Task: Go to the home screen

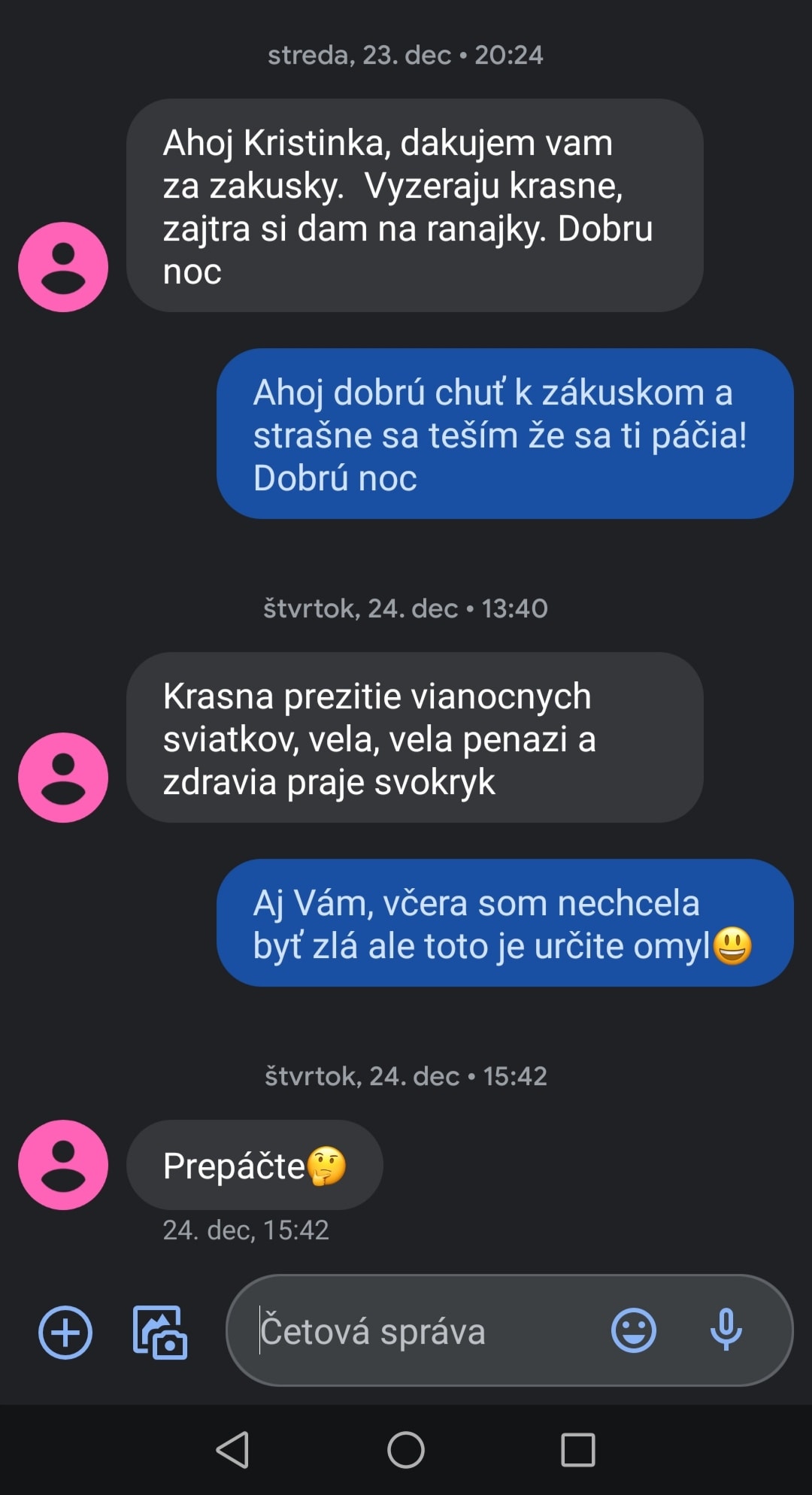Action: (406, 1449)
